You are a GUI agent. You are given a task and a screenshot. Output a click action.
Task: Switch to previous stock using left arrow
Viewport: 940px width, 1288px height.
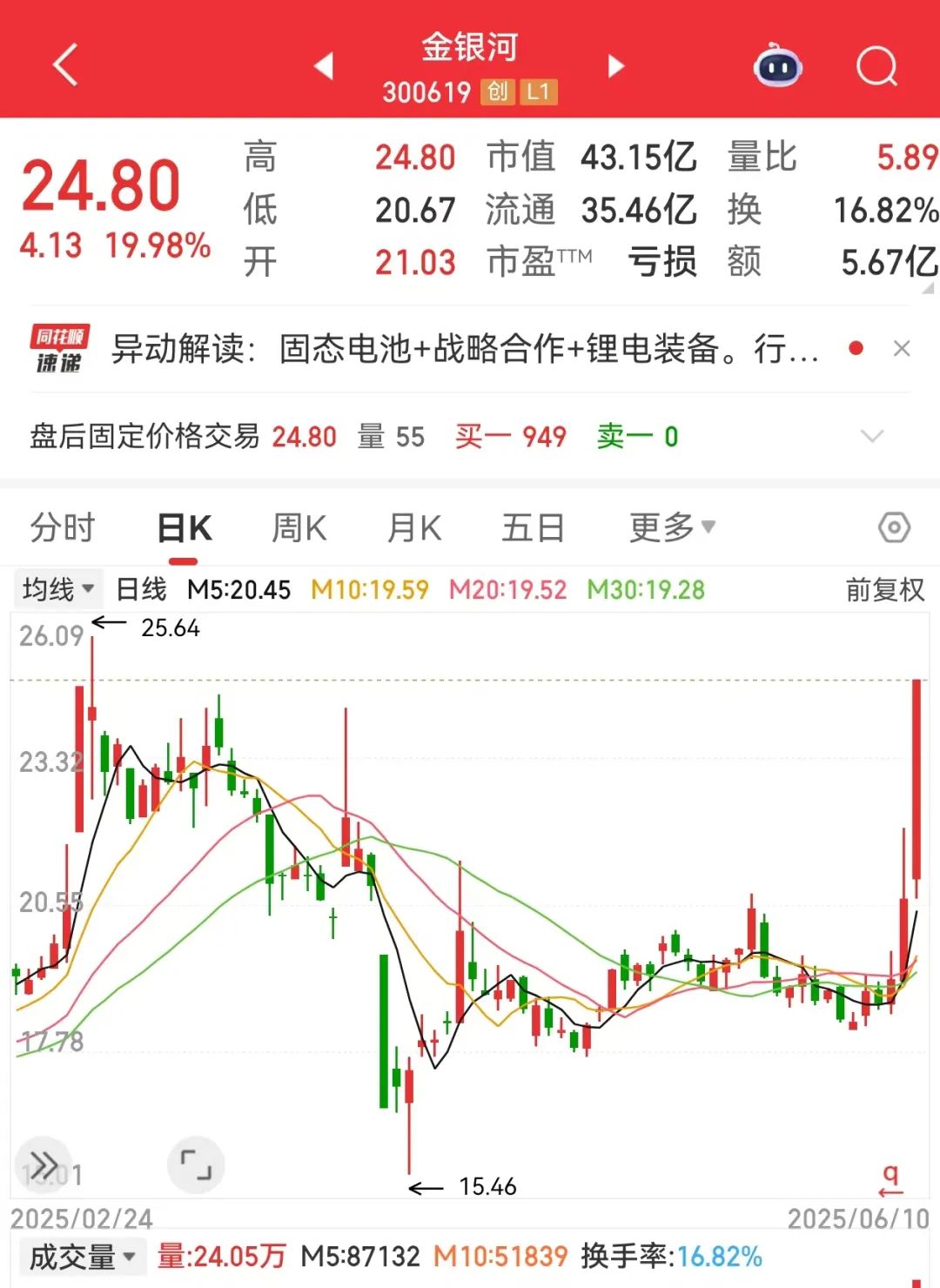tap(325, 65)
